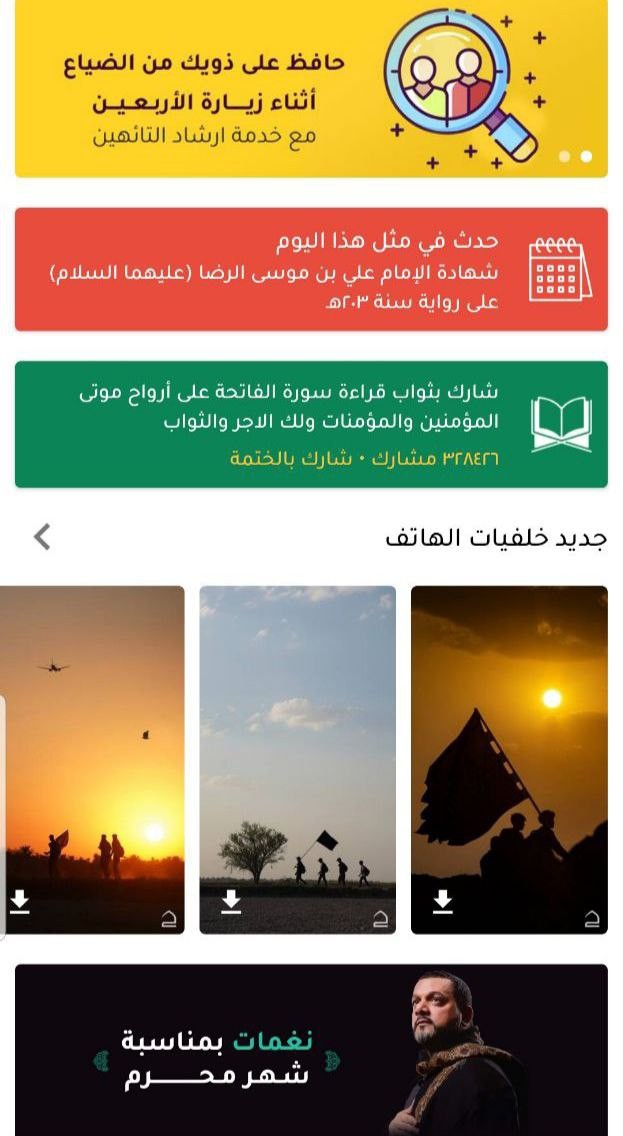Open the yellow lost-persons guidance banner

311,88
